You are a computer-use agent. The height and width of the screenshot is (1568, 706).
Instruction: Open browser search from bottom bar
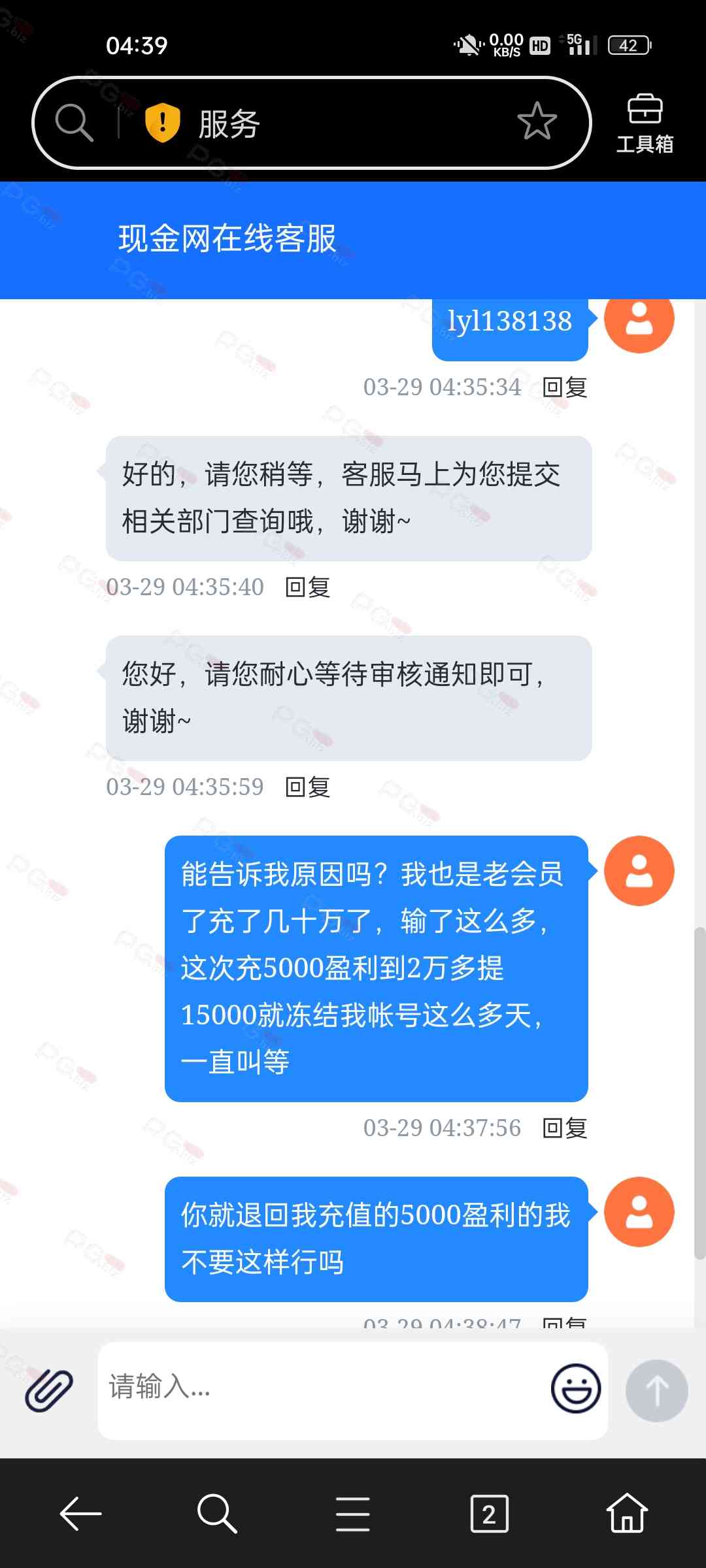coord(216,1514)
